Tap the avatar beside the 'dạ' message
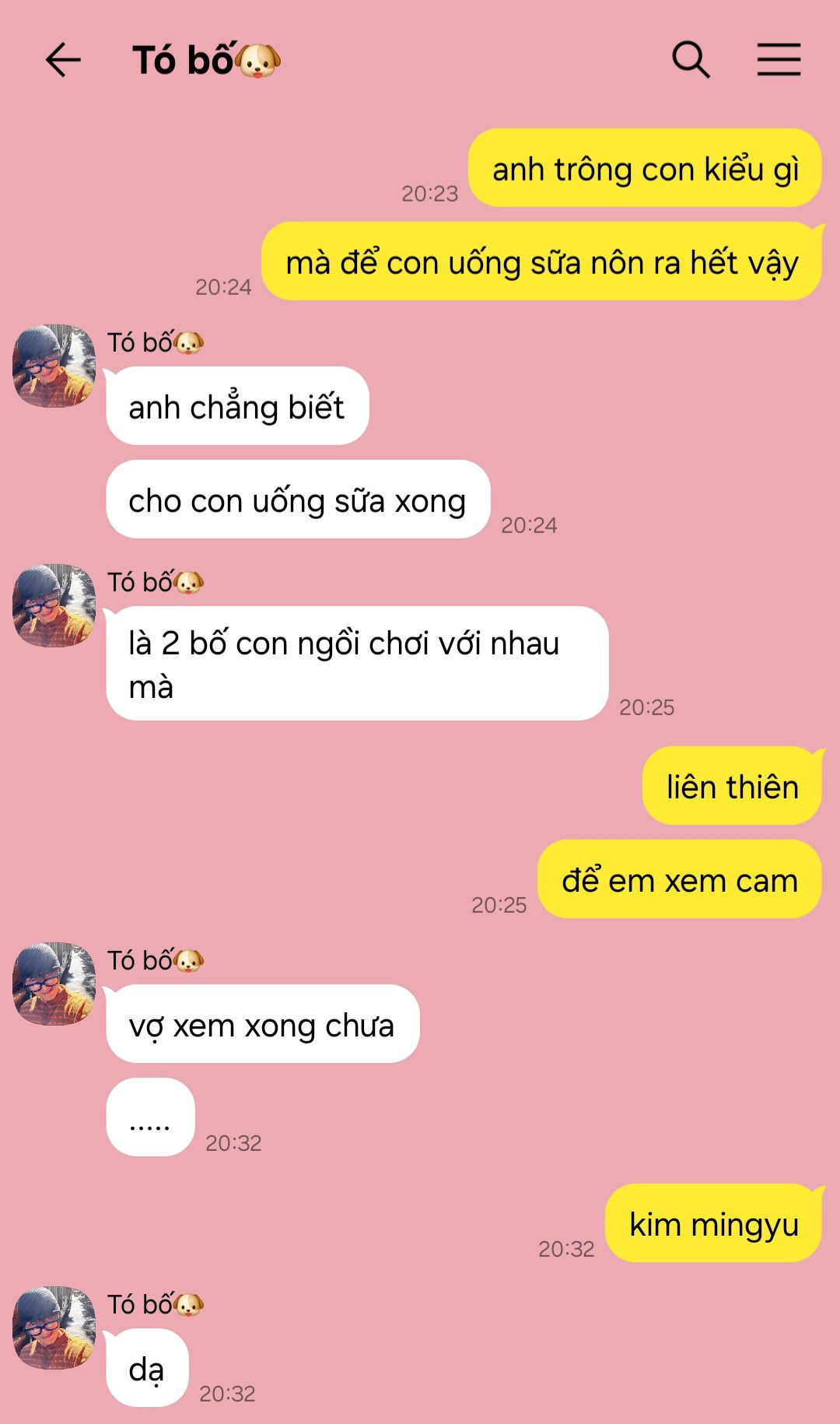This screenshot has width=840, height=1424. pyautogui.click(x=54, y=1328)
